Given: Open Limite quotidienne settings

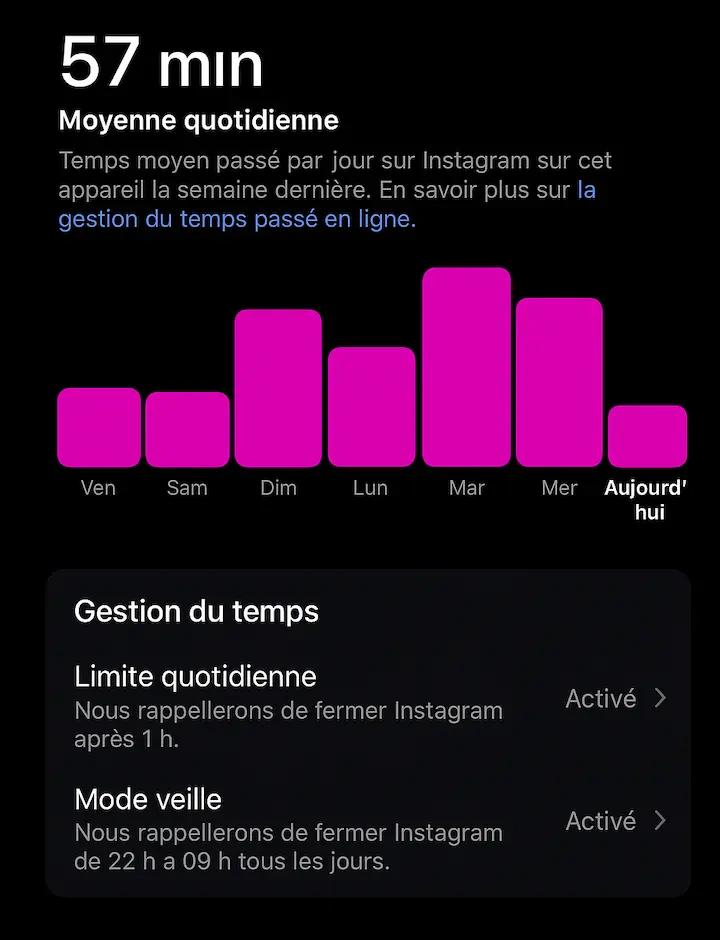Looking at the screenshot, I should pyautogui.click(x=195, y=676).
